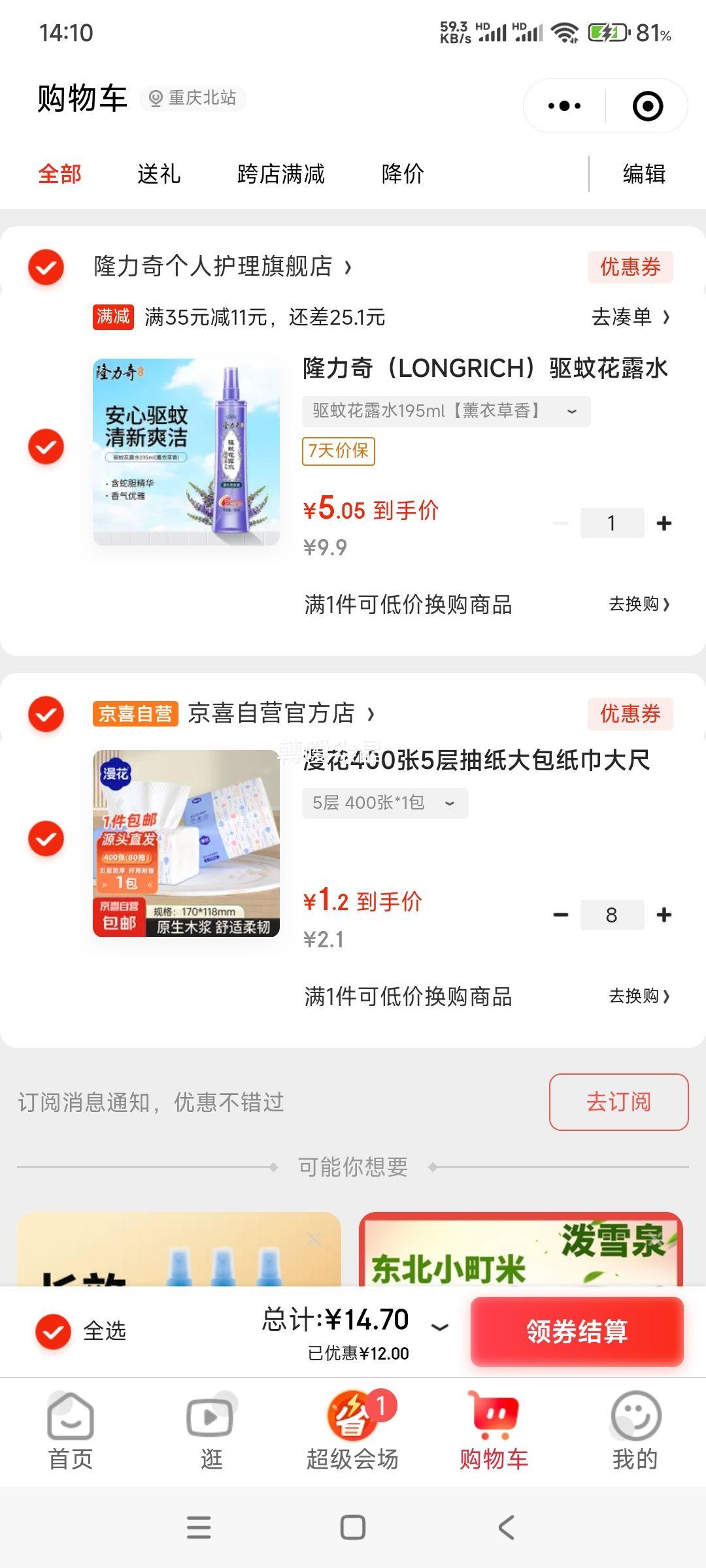Expand the 驱蚊花露水195ml variant dropdown
The image size is (706, 1568).
446,411
